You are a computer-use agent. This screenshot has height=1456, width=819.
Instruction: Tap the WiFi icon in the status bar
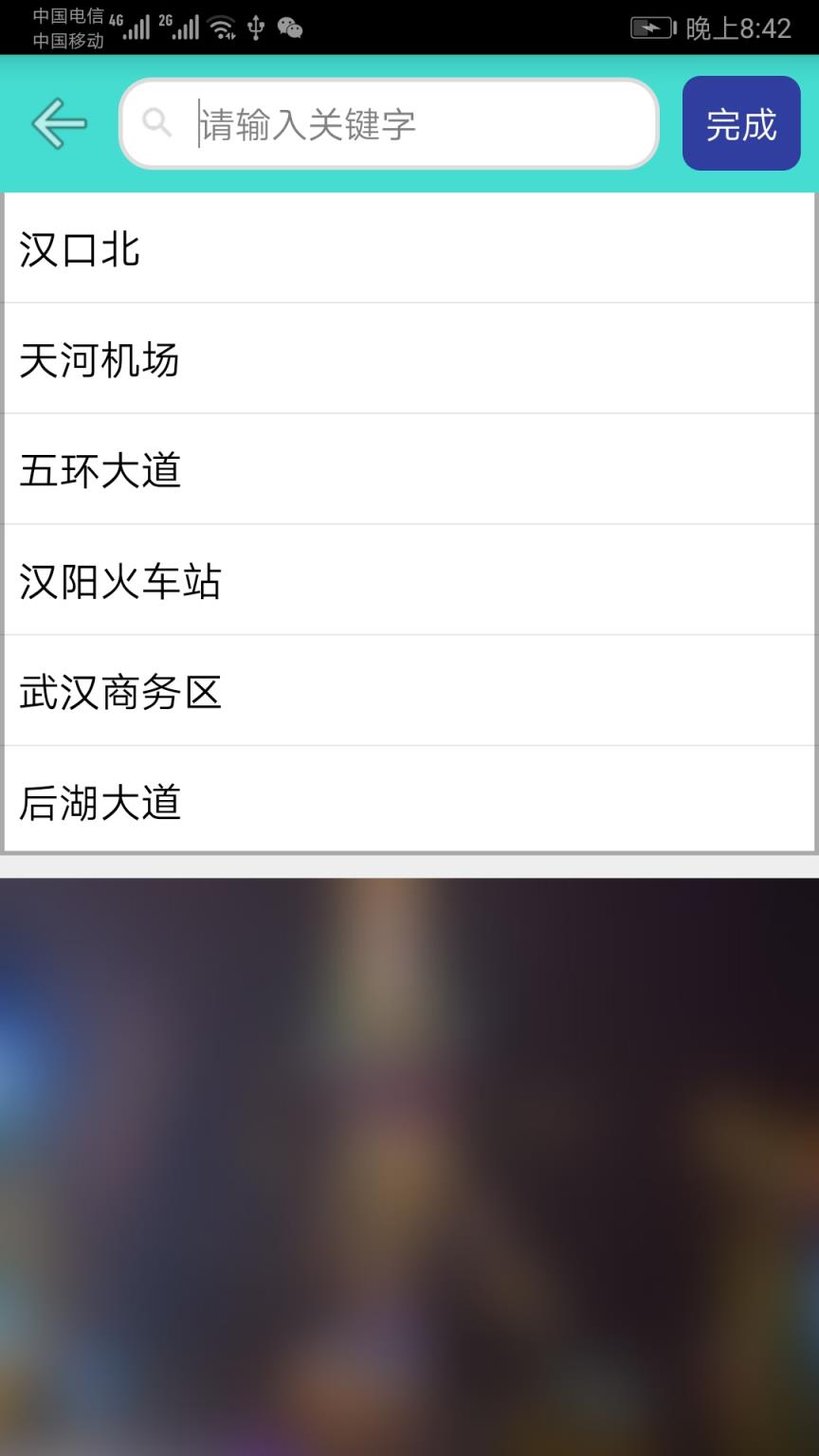click(221, 28)
